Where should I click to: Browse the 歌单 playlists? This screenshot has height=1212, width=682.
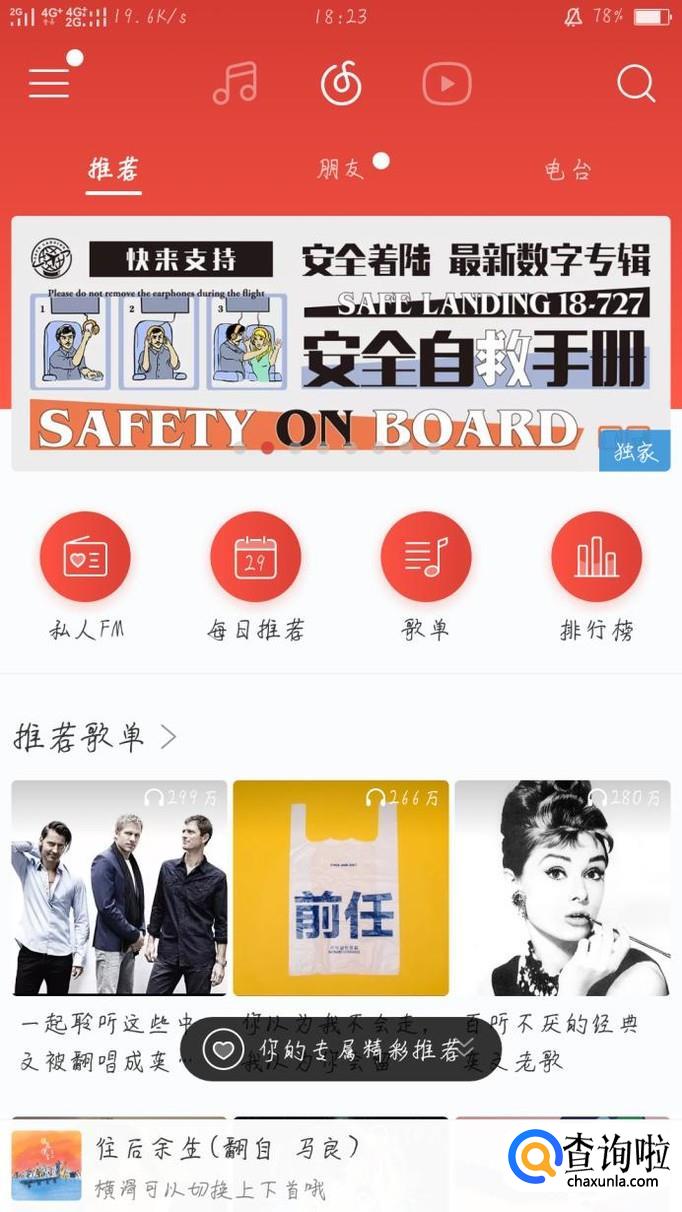click(426, 557)
